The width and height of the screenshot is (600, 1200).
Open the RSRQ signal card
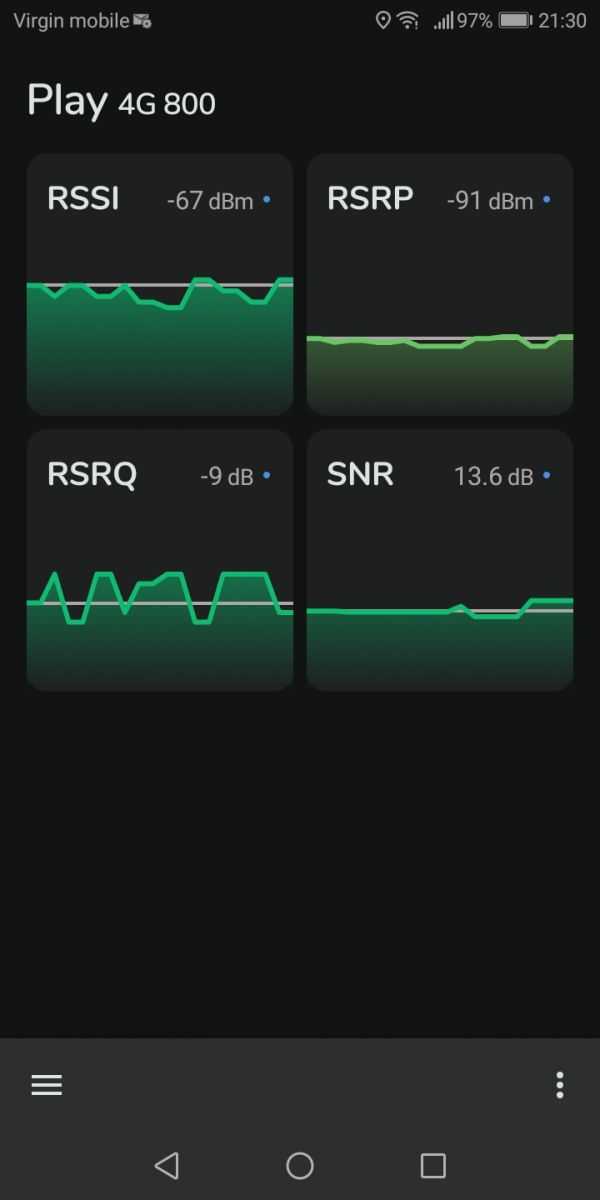pos(160,560)
